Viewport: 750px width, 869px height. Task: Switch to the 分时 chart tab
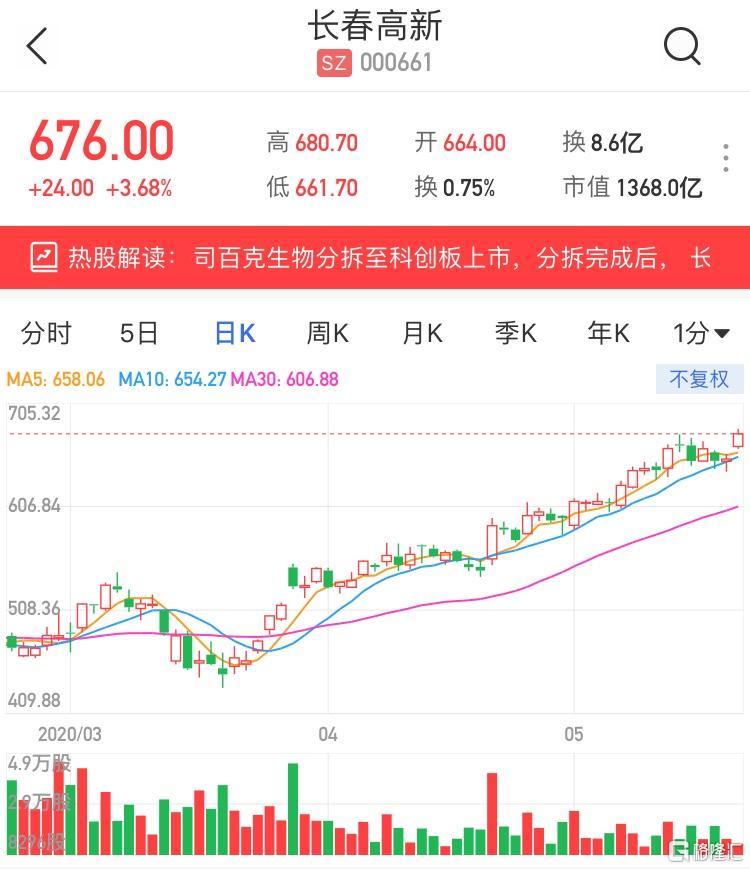coord(47,333)
